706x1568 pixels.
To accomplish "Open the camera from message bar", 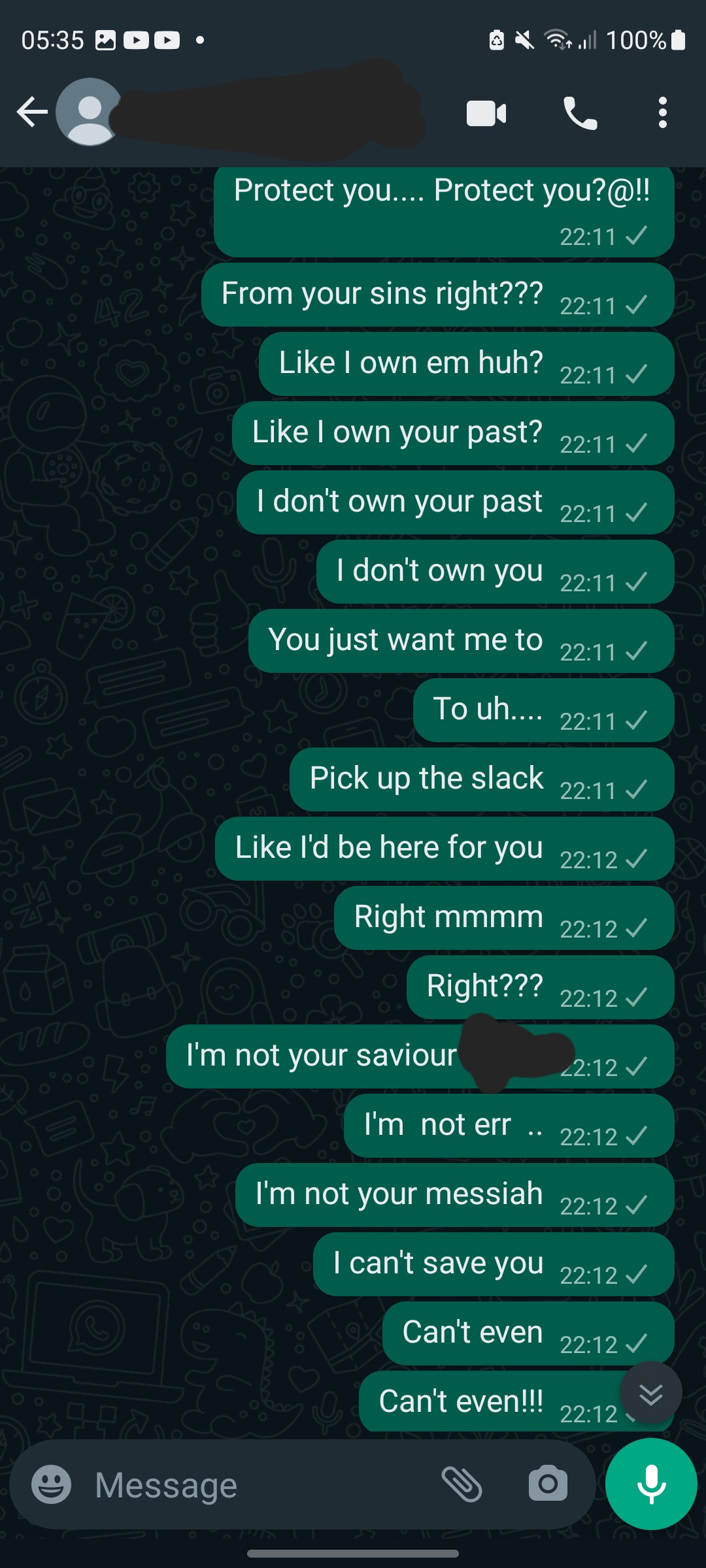I will point(548,1484).
